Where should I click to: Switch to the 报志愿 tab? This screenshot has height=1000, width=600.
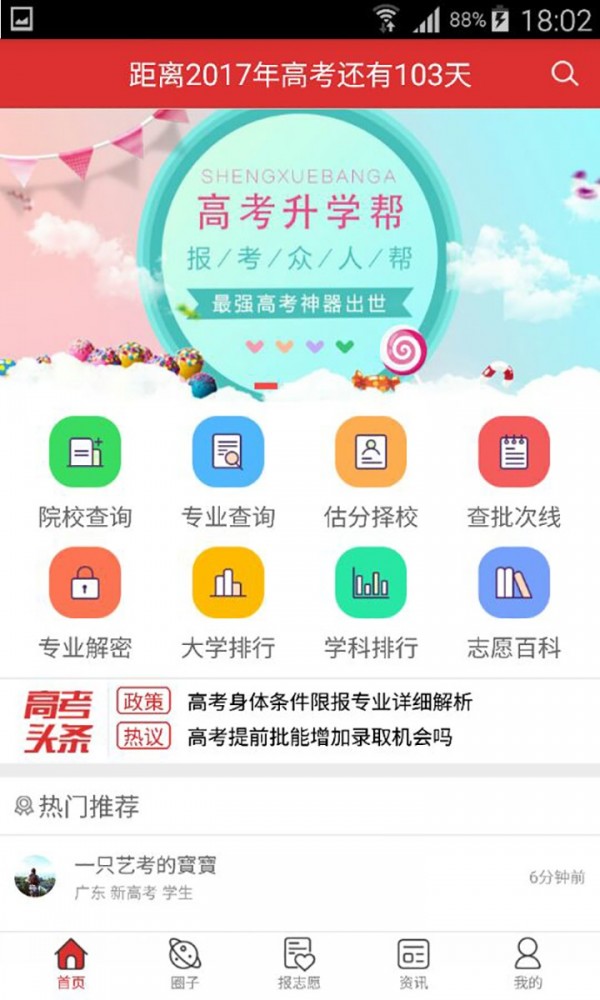pos(299,964)
